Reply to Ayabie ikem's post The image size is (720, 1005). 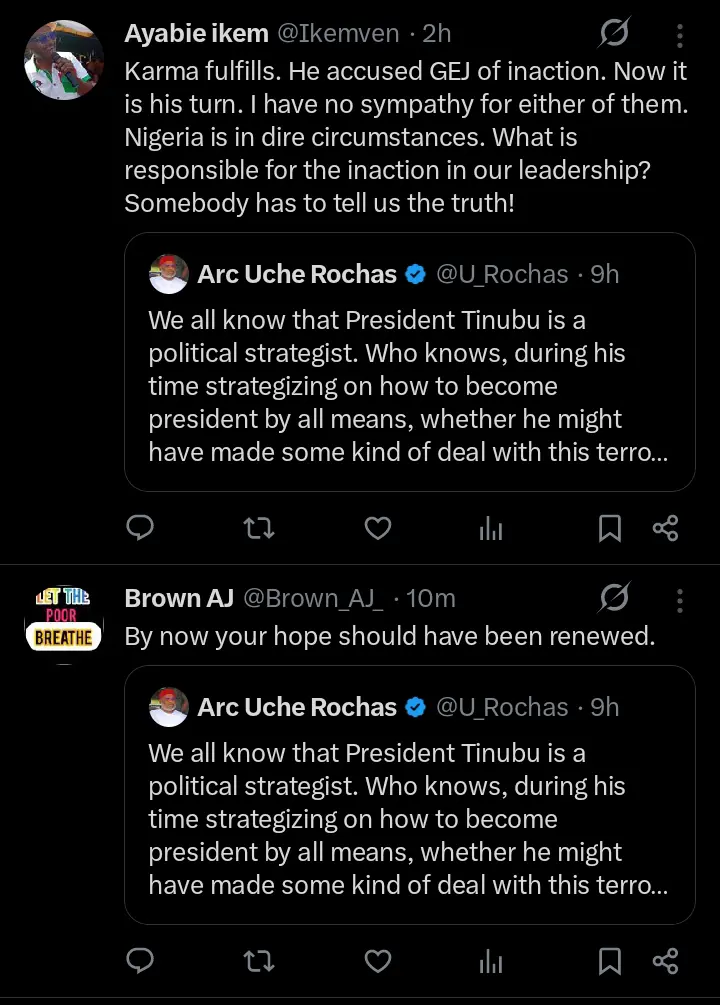[141, 528]
